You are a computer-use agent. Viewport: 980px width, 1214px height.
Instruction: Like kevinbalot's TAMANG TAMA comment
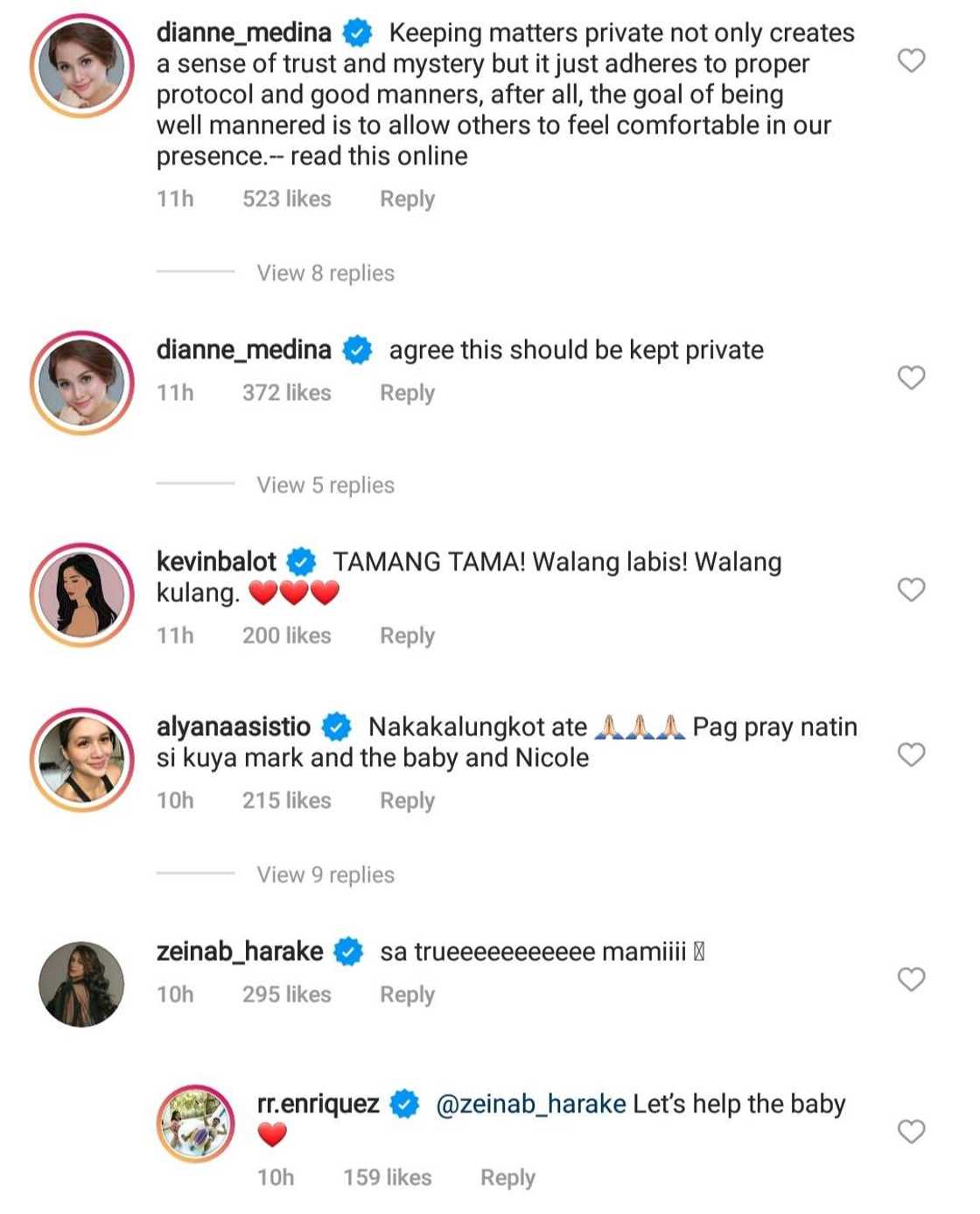click(x=911, y=589)
